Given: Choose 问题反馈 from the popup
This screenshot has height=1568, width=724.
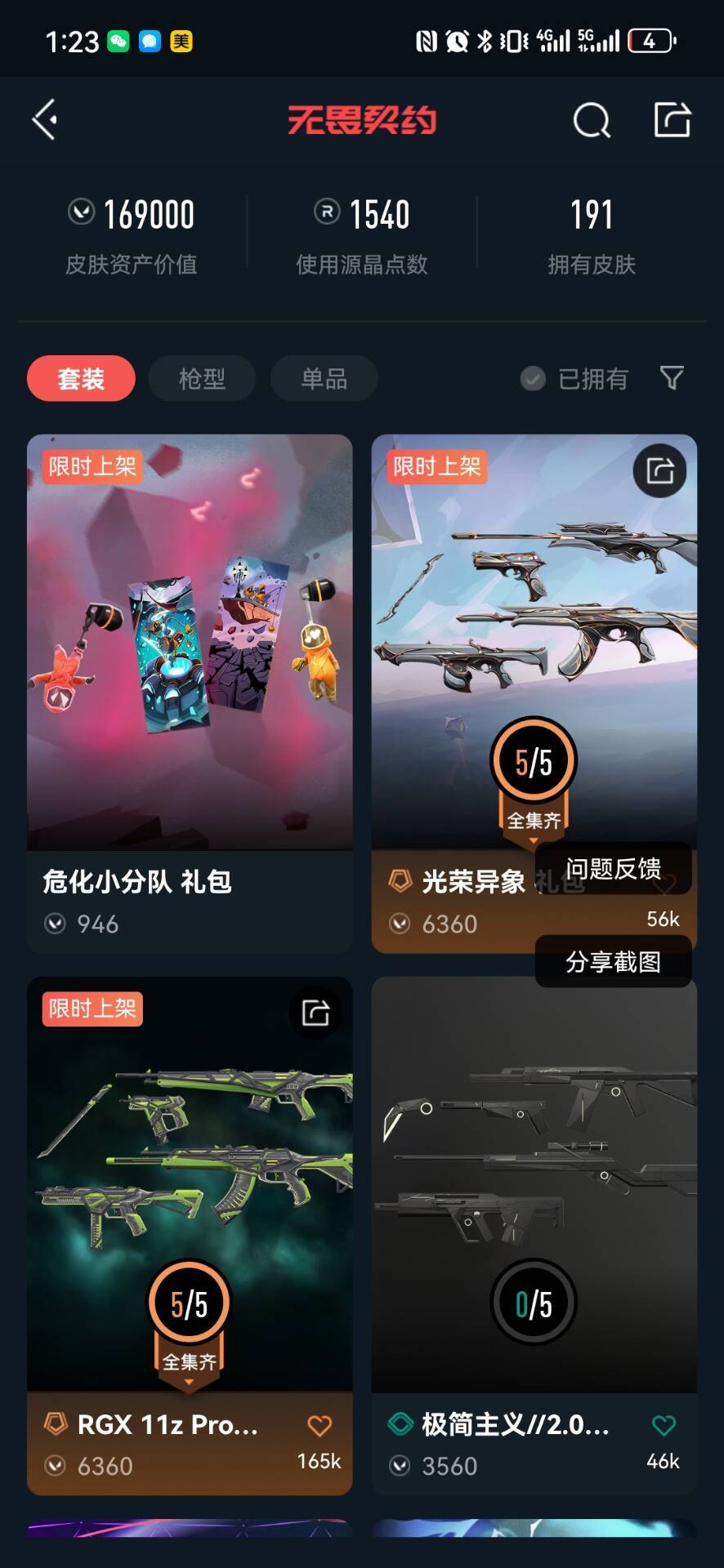Looking at the screenshot, I should click(x=614, y=868).
